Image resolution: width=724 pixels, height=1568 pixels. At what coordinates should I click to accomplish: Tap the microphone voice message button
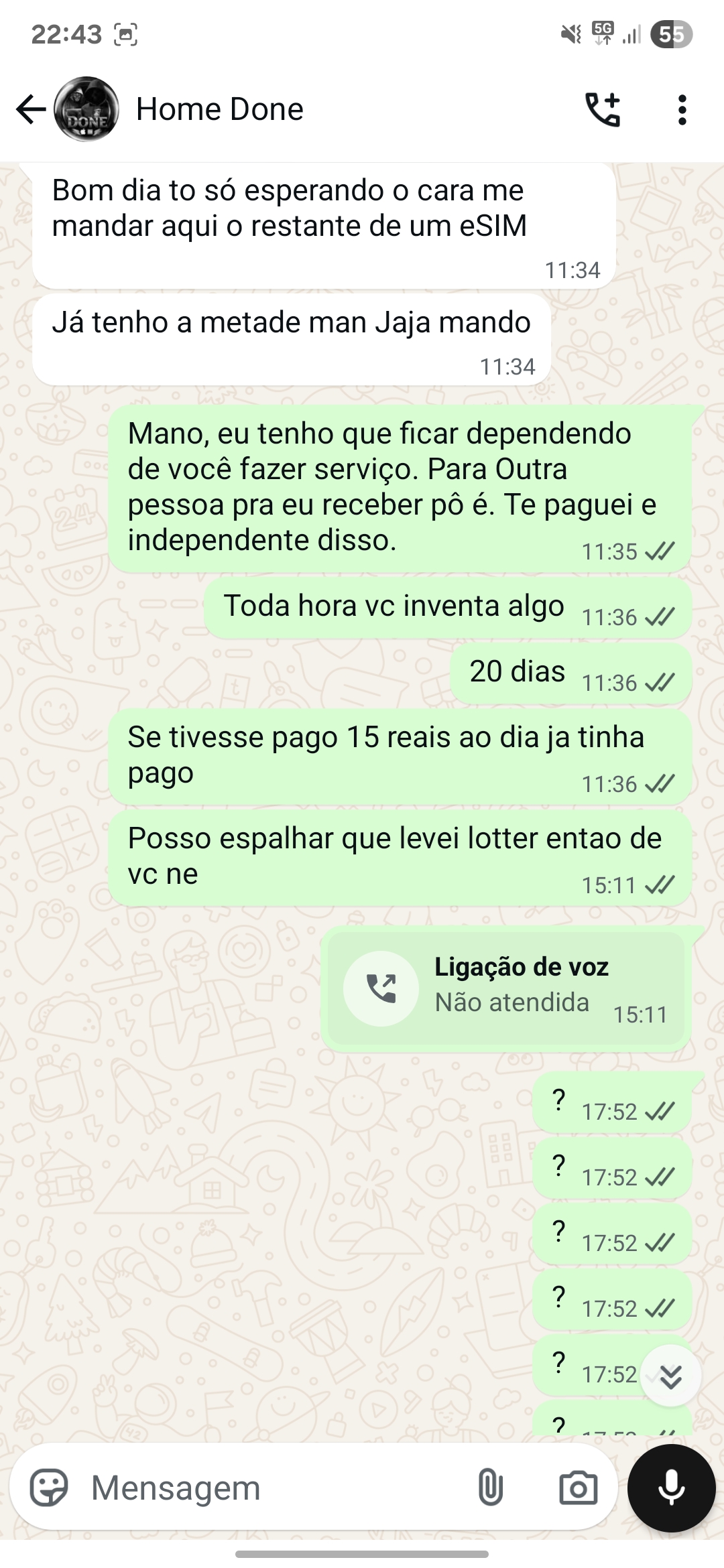[x=671, y=1488]
